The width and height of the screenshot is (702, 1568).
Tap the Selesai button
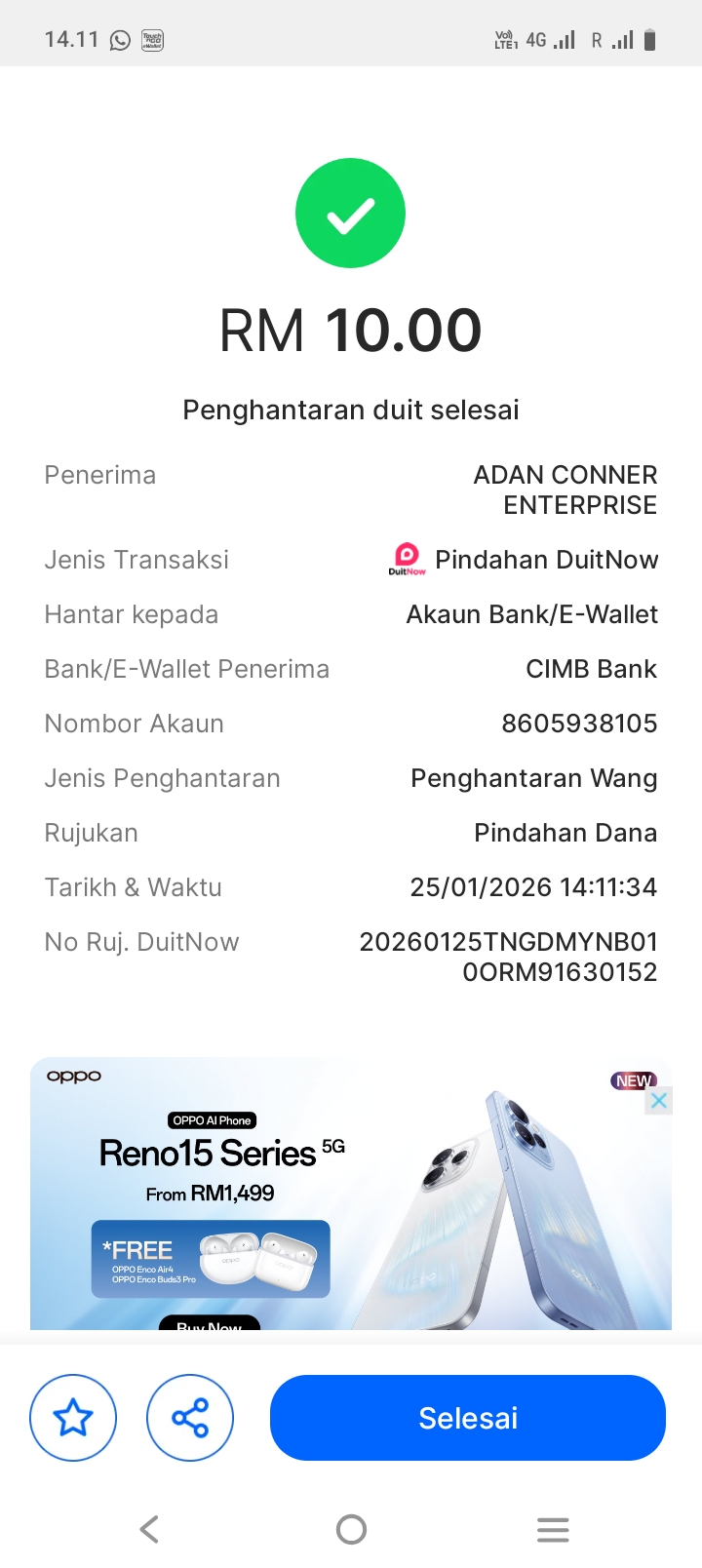tap(468, 1418)
